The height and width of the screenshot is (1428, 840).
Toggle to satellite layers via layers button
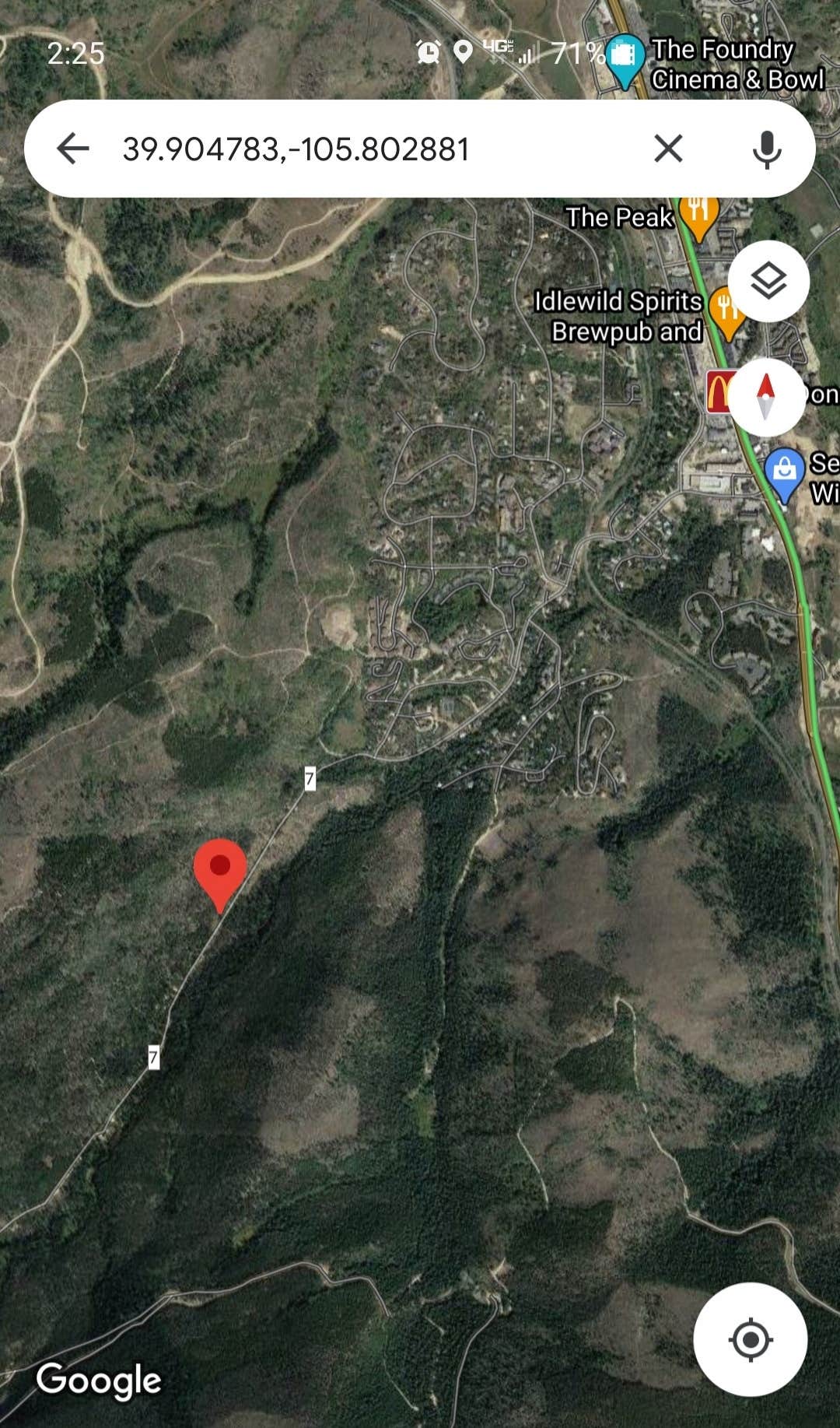coord(767,281)
